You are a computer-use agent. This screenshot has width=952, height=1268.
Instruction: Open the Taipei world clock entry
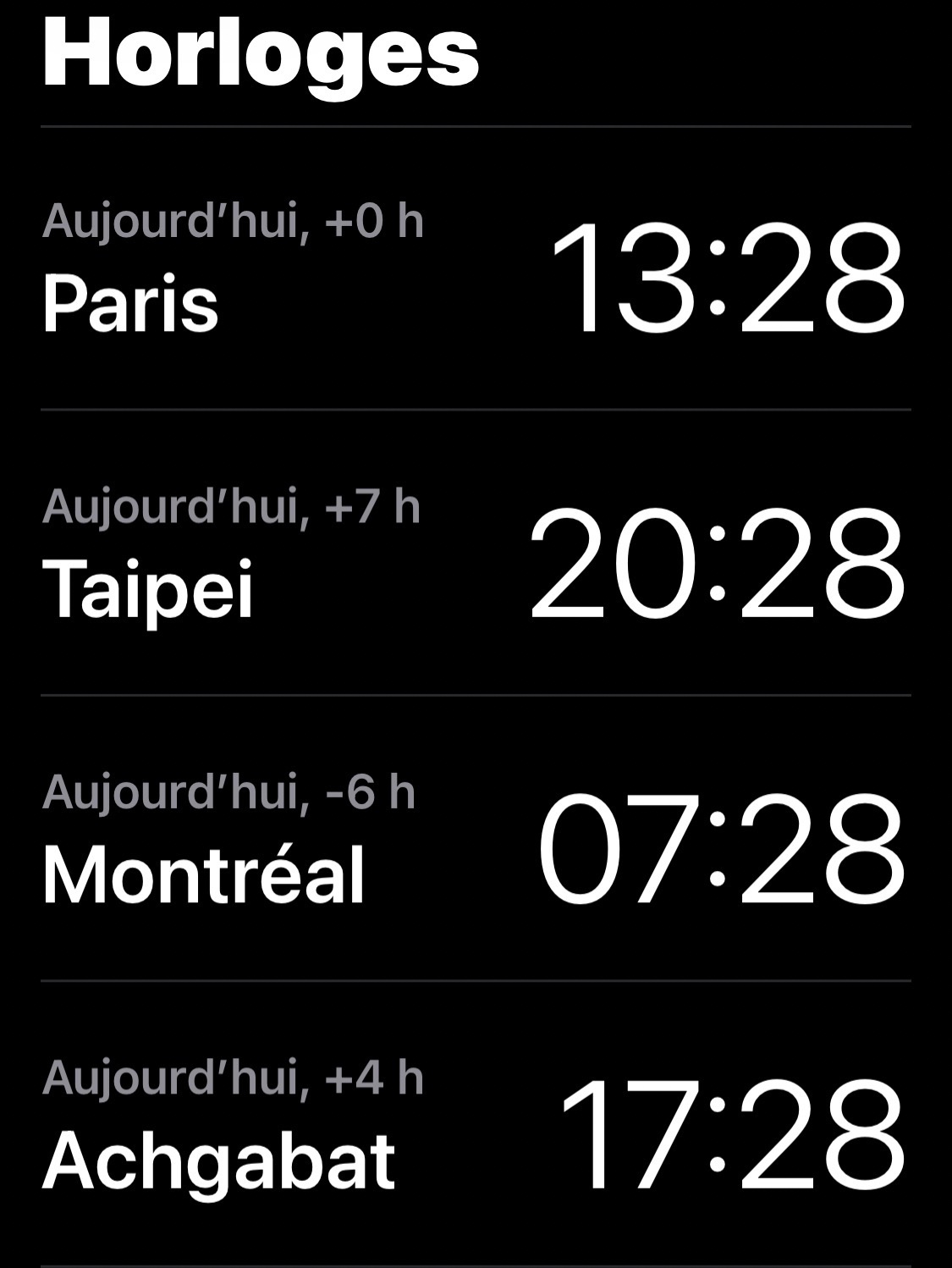476,554
